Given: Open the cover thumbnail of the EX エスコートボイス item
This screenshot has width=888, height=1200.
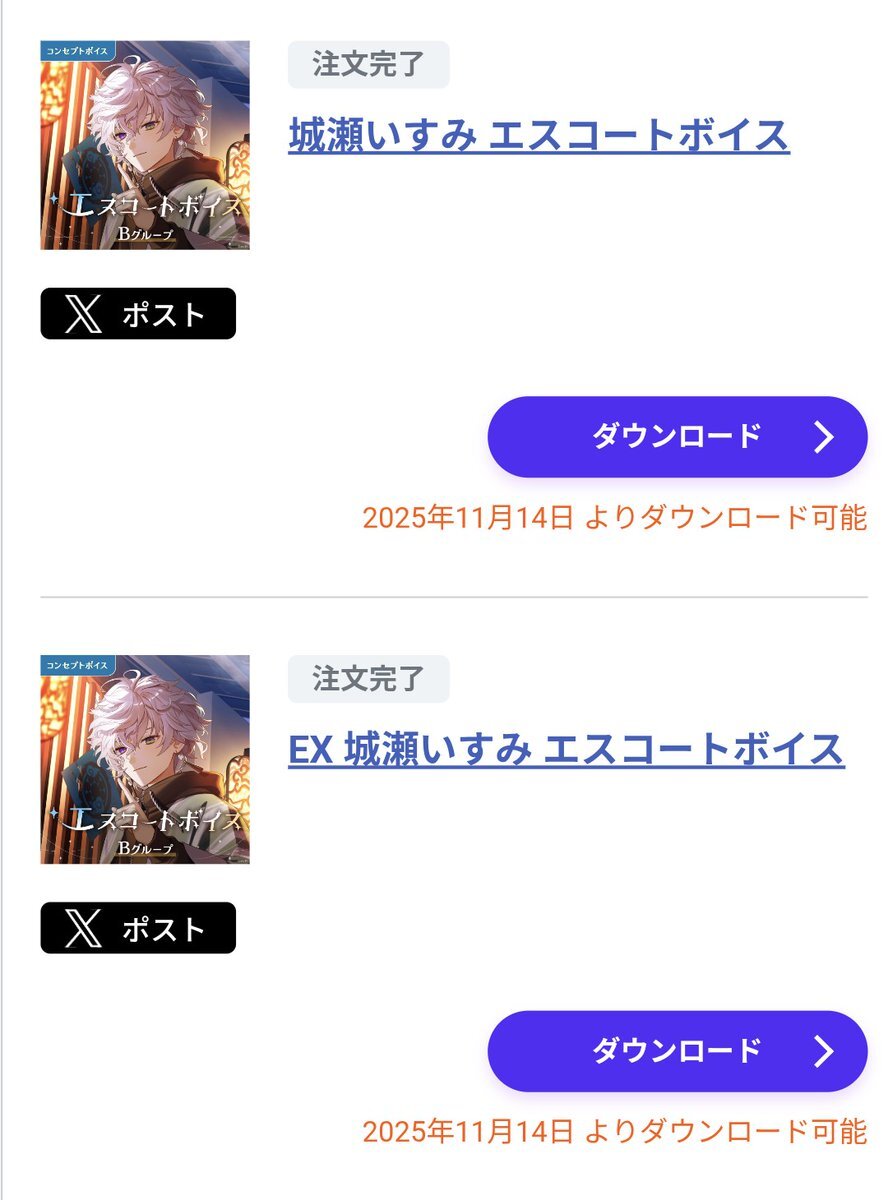Looking at the screenshot, I should click(x=145, y=760).
